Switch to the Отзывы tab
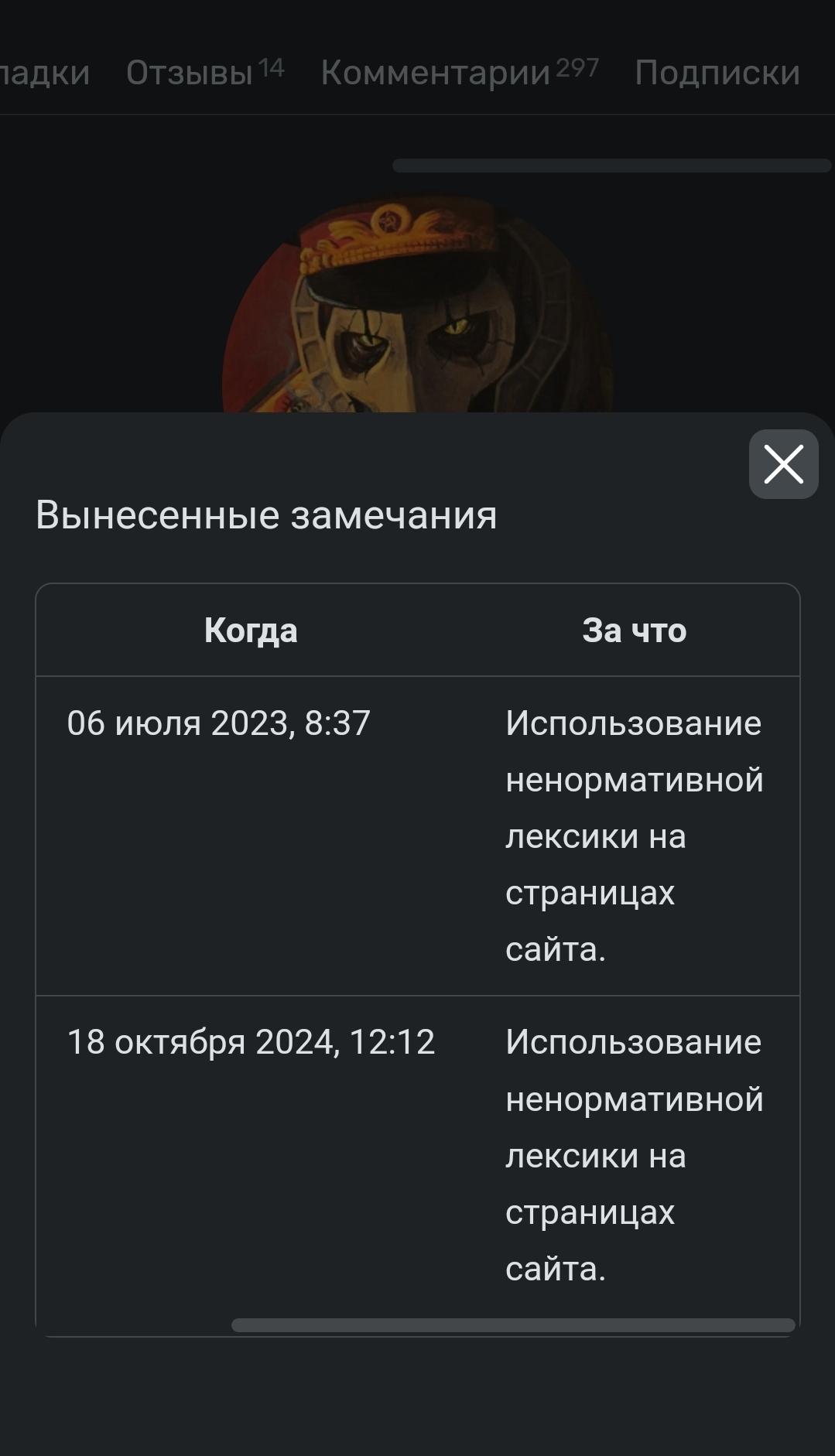Screen dimensions: 835x1456 [205, 72]
